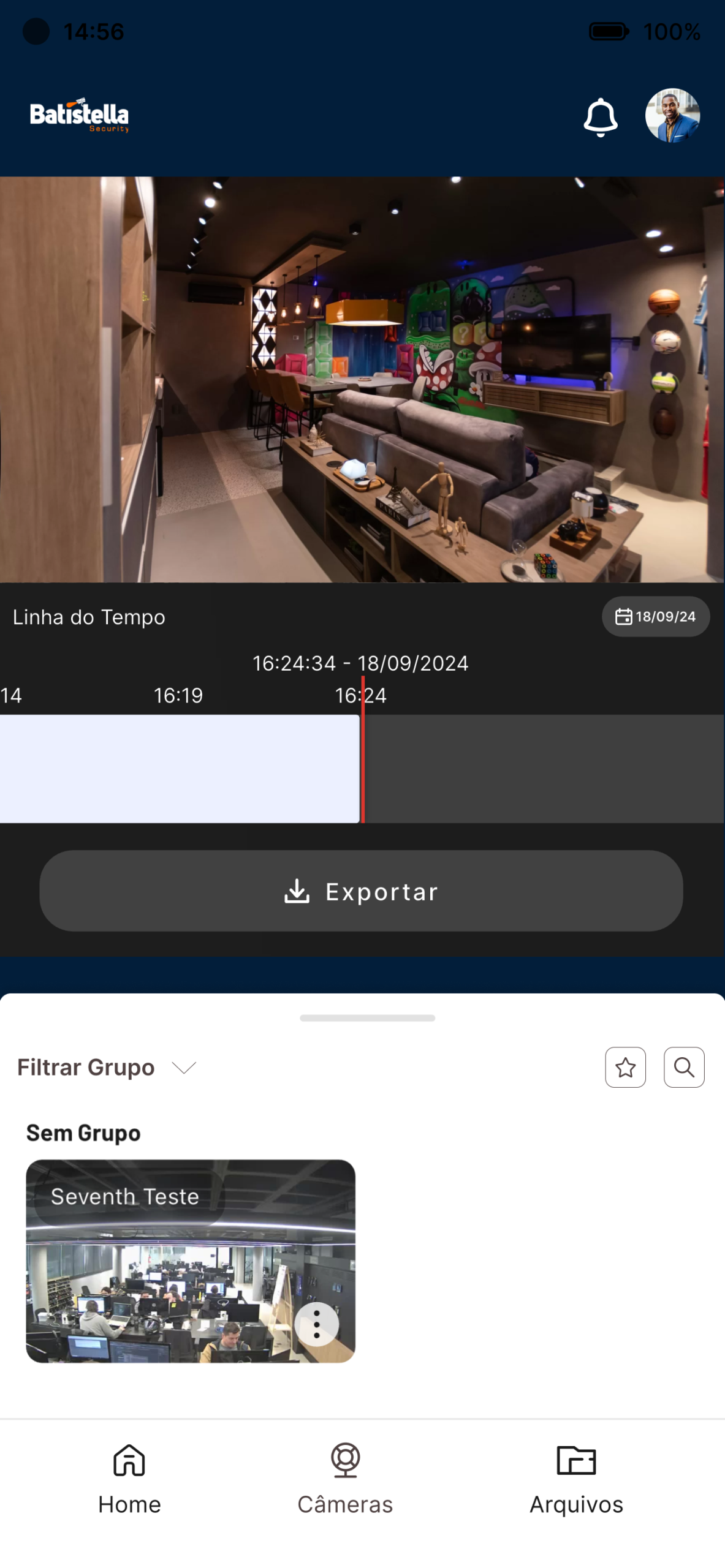Screen dimensions: 725x1568
Task: Open the 18/09/24 date picker
Action: [x=655, y=616]
